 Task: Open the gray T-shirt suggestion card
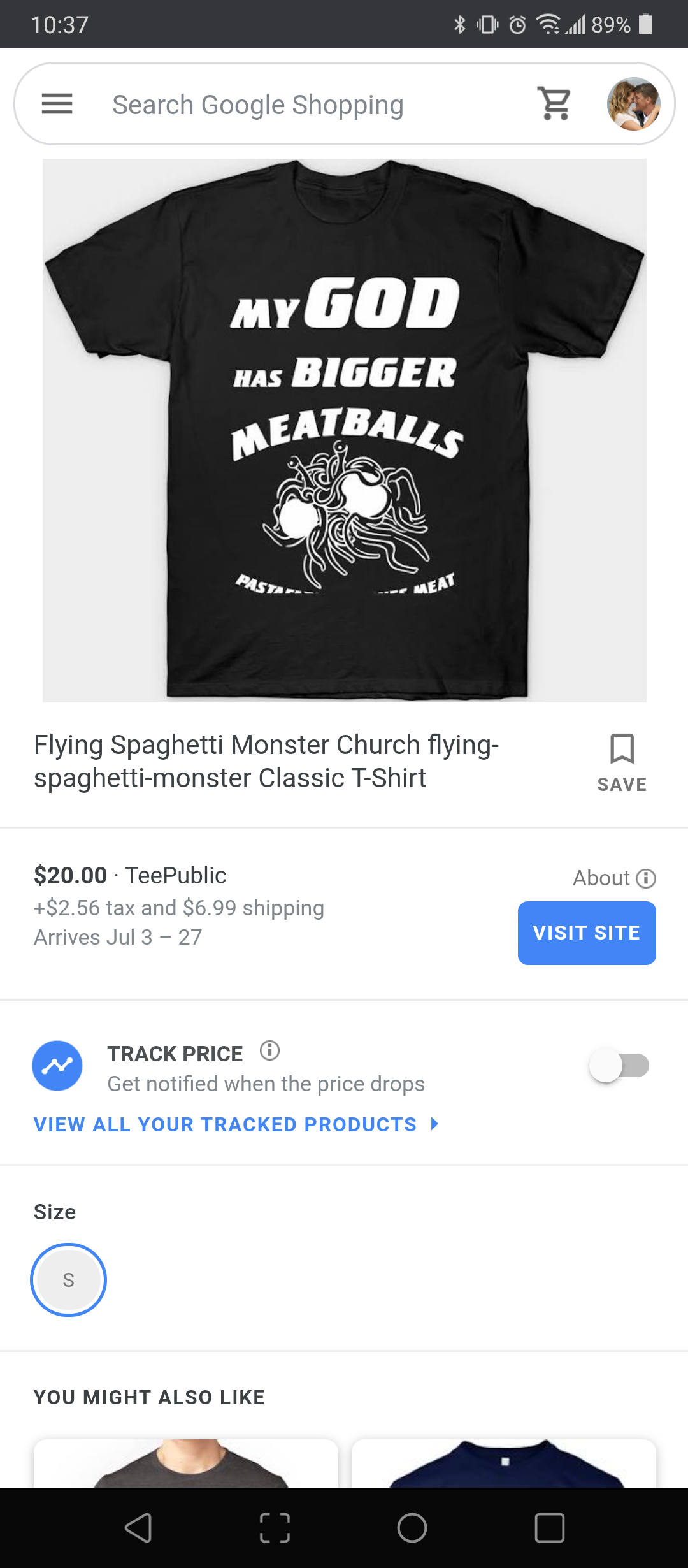tap(185, 1463)
